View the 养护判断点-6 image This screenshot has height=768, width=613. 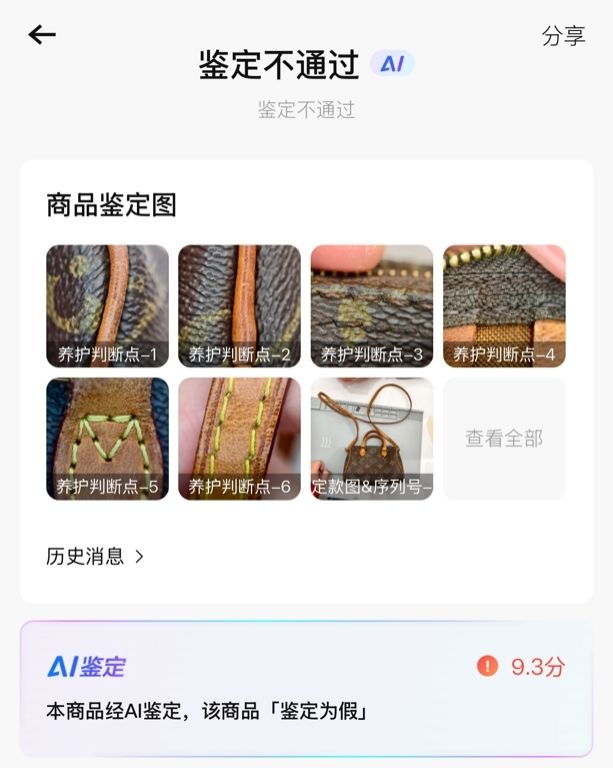coord(240,438)
